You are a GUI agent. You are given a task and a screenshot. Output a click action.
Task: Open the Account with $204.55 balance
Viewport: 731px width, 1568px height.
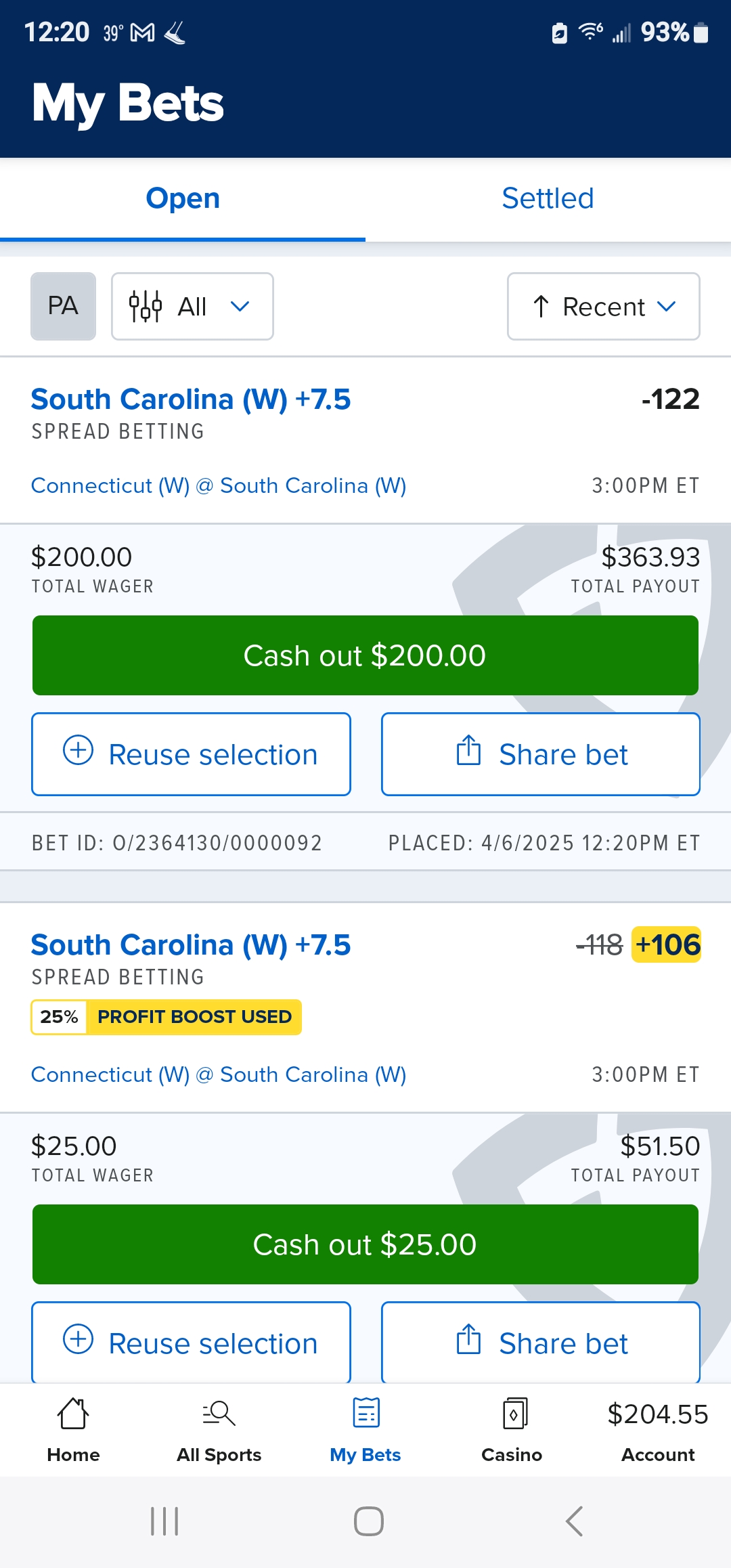[658, 1430]
